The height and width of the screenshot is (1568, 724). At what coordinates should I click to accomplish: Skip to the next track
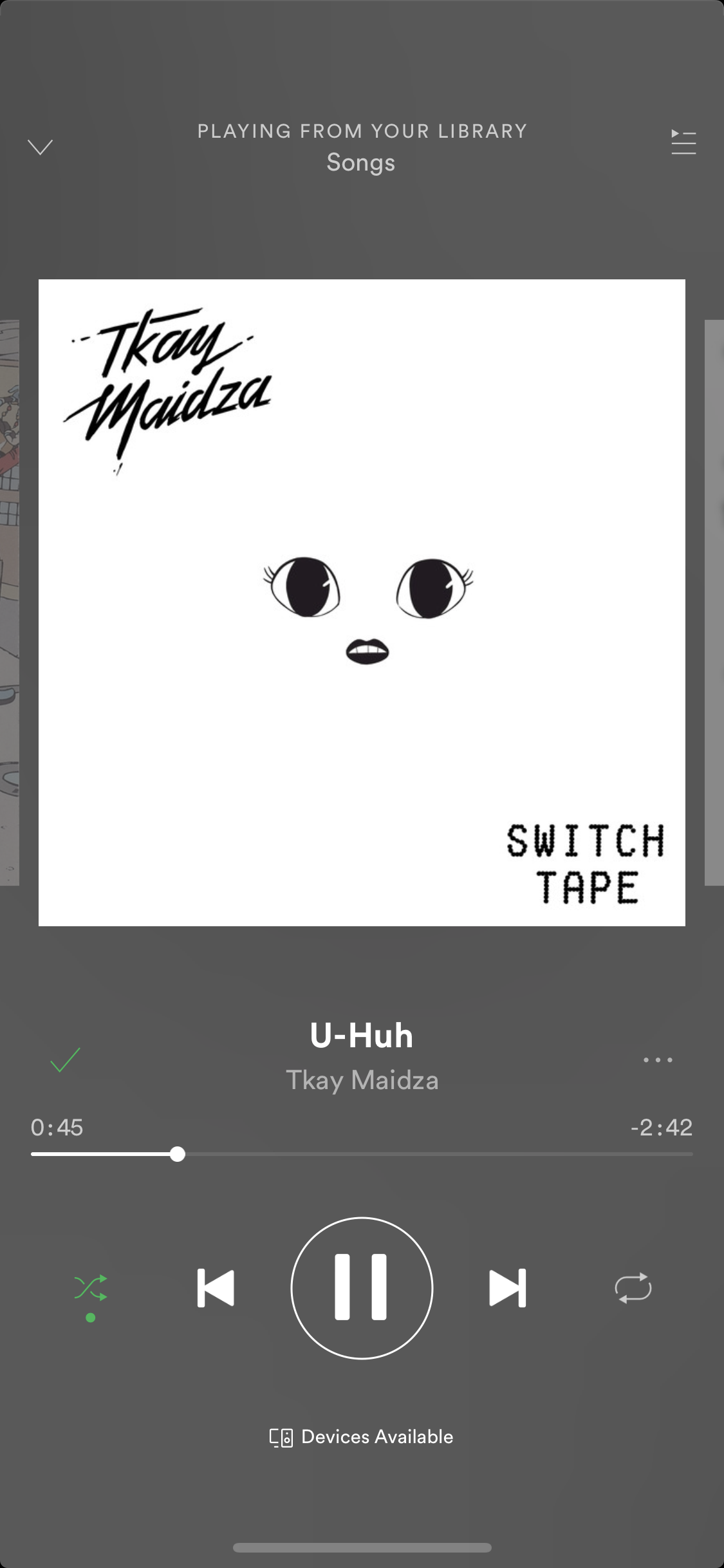(508, 1288)
